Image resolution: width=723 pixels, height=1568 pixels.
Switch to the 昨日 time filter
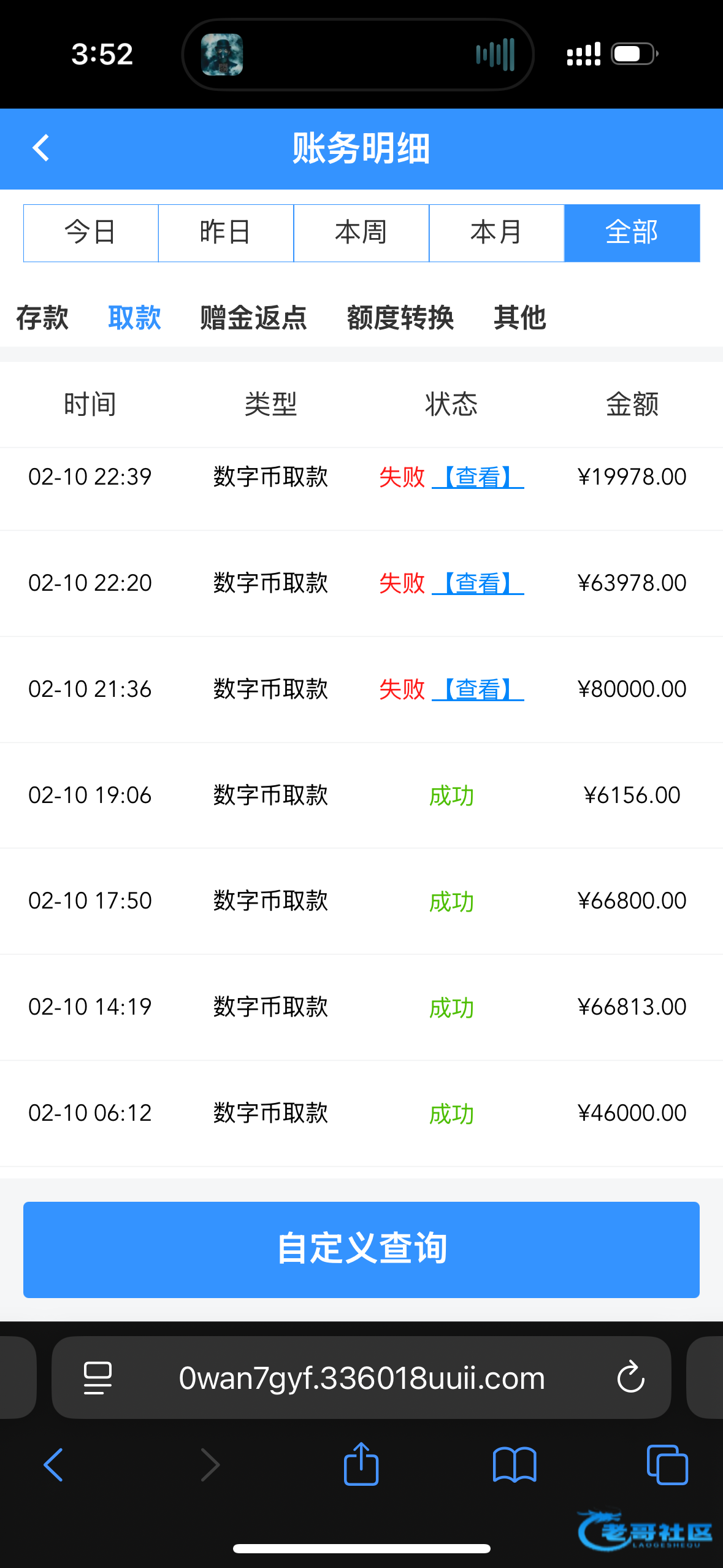(226, 233)
